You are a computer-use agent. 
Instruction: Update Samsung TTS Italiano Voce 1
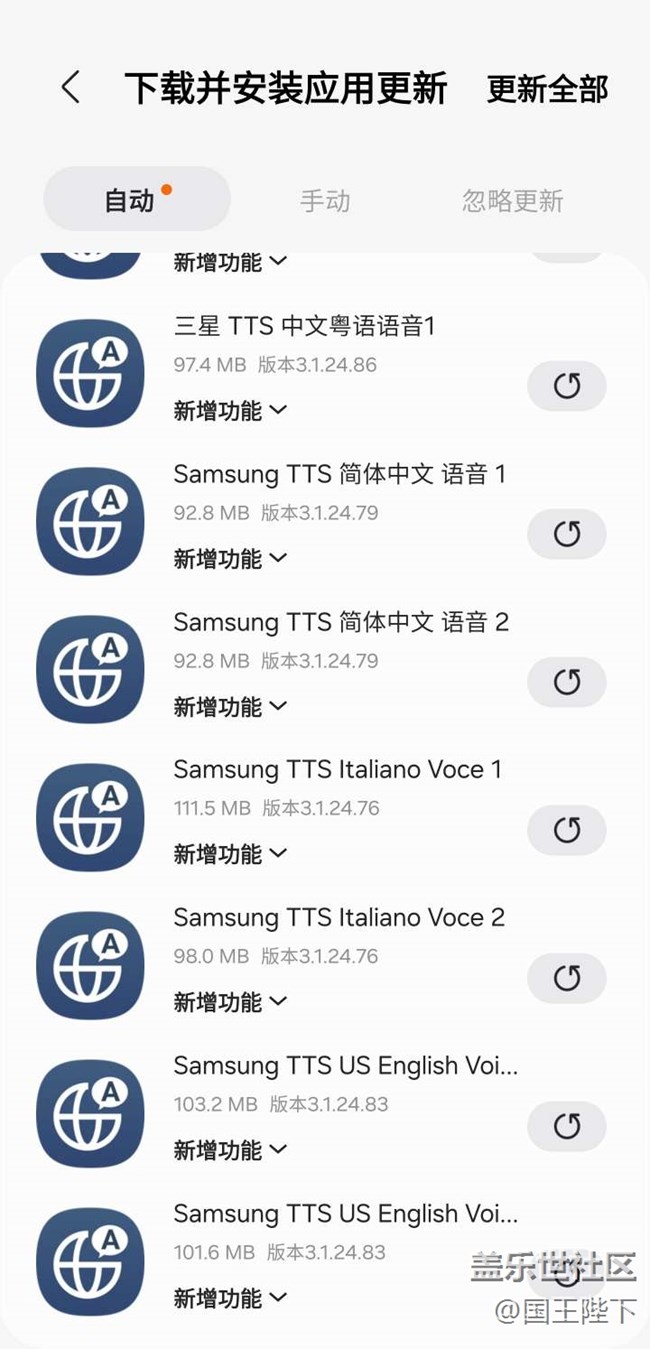tap(567, 830)
